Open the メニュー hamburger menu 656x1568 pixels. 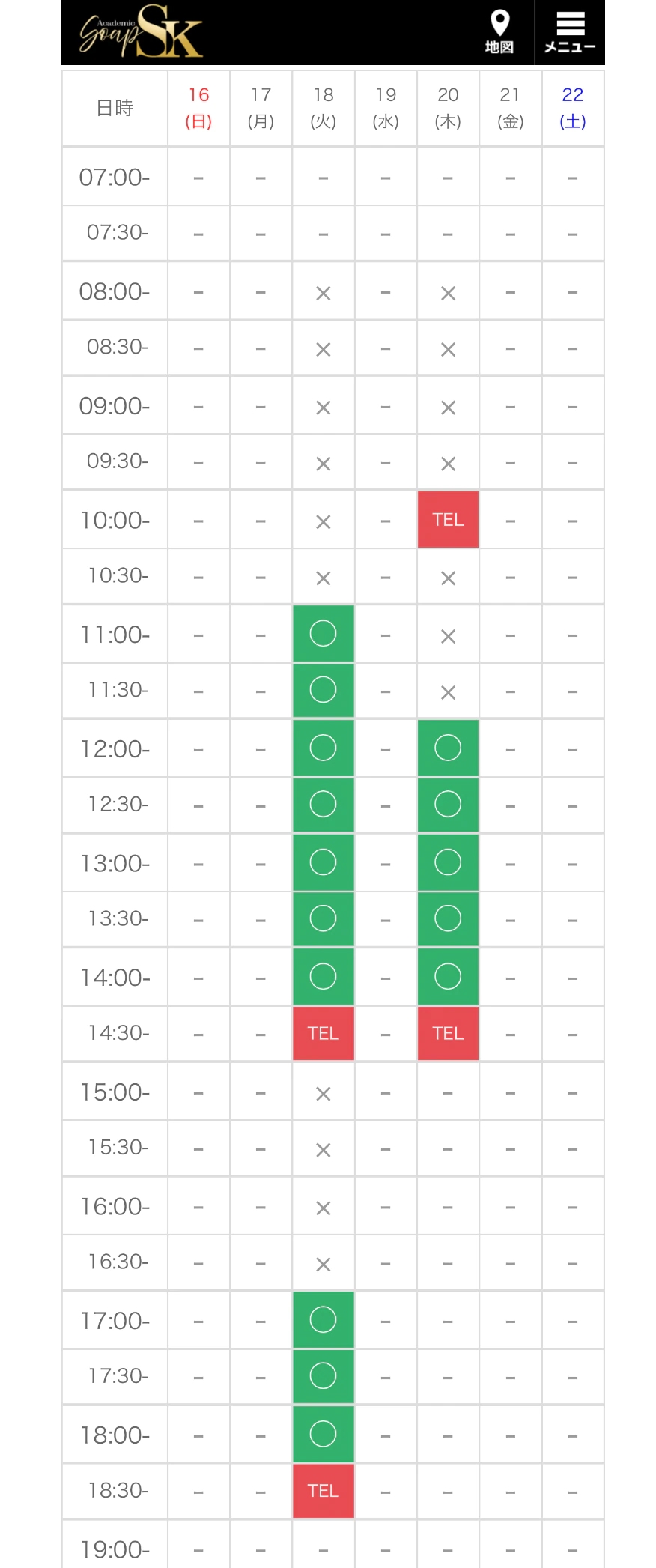pyautogui.click(x=569, y=32)
